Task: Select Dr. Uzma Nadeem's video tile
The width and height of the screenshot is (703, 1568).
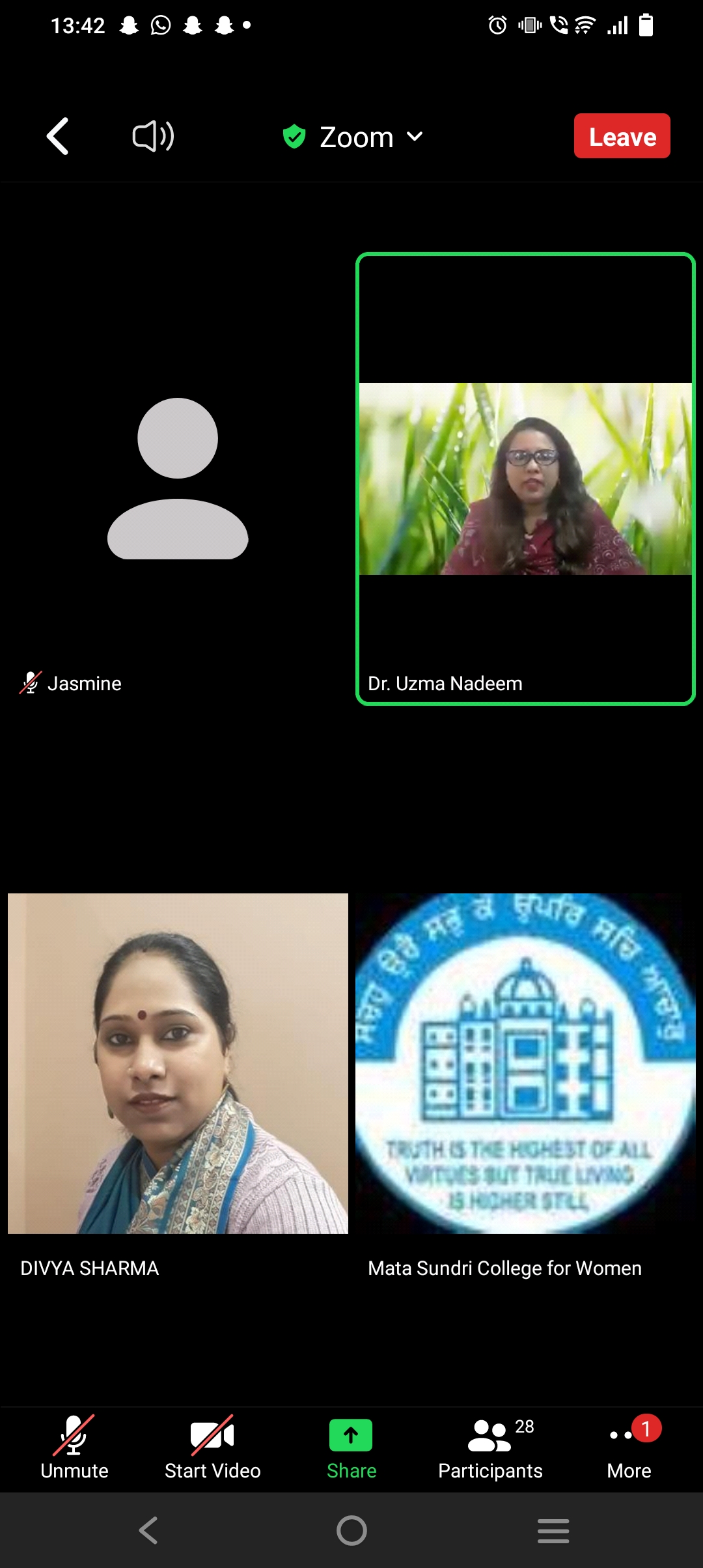Action: (525, 479)
